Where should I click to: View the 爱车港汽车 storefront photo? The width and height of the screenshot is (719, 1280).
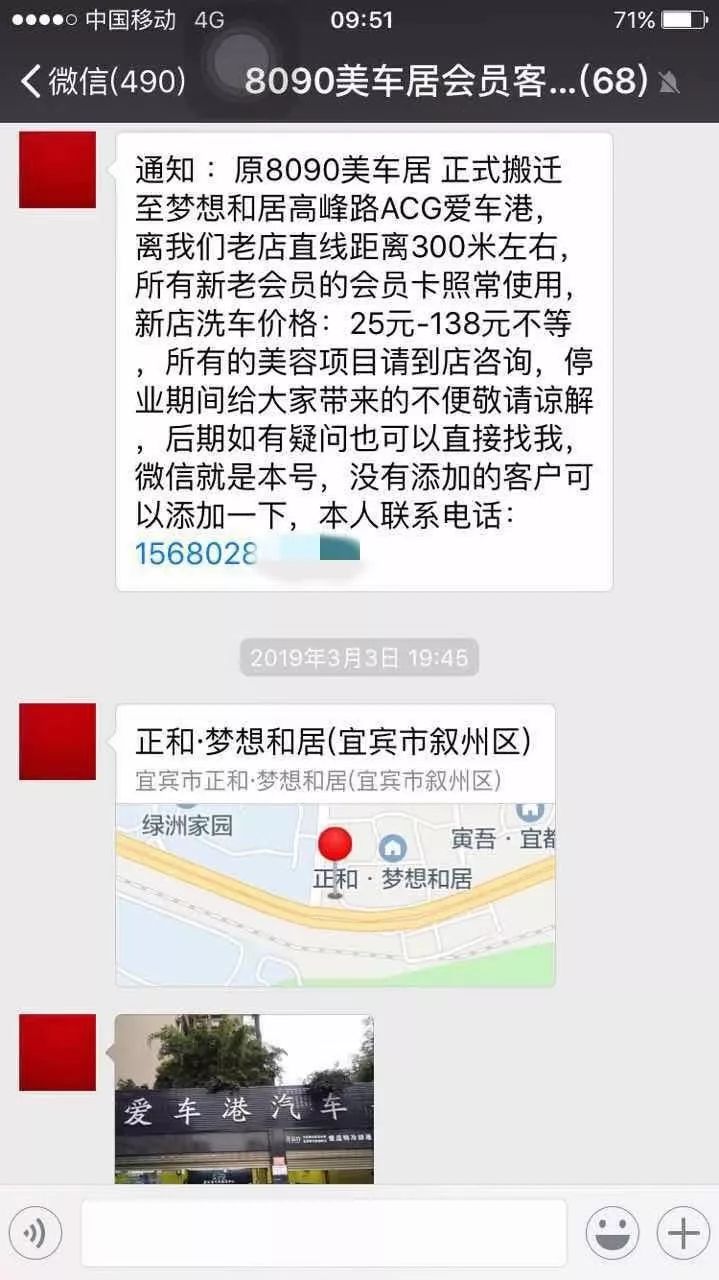(x=244, y=1098)
